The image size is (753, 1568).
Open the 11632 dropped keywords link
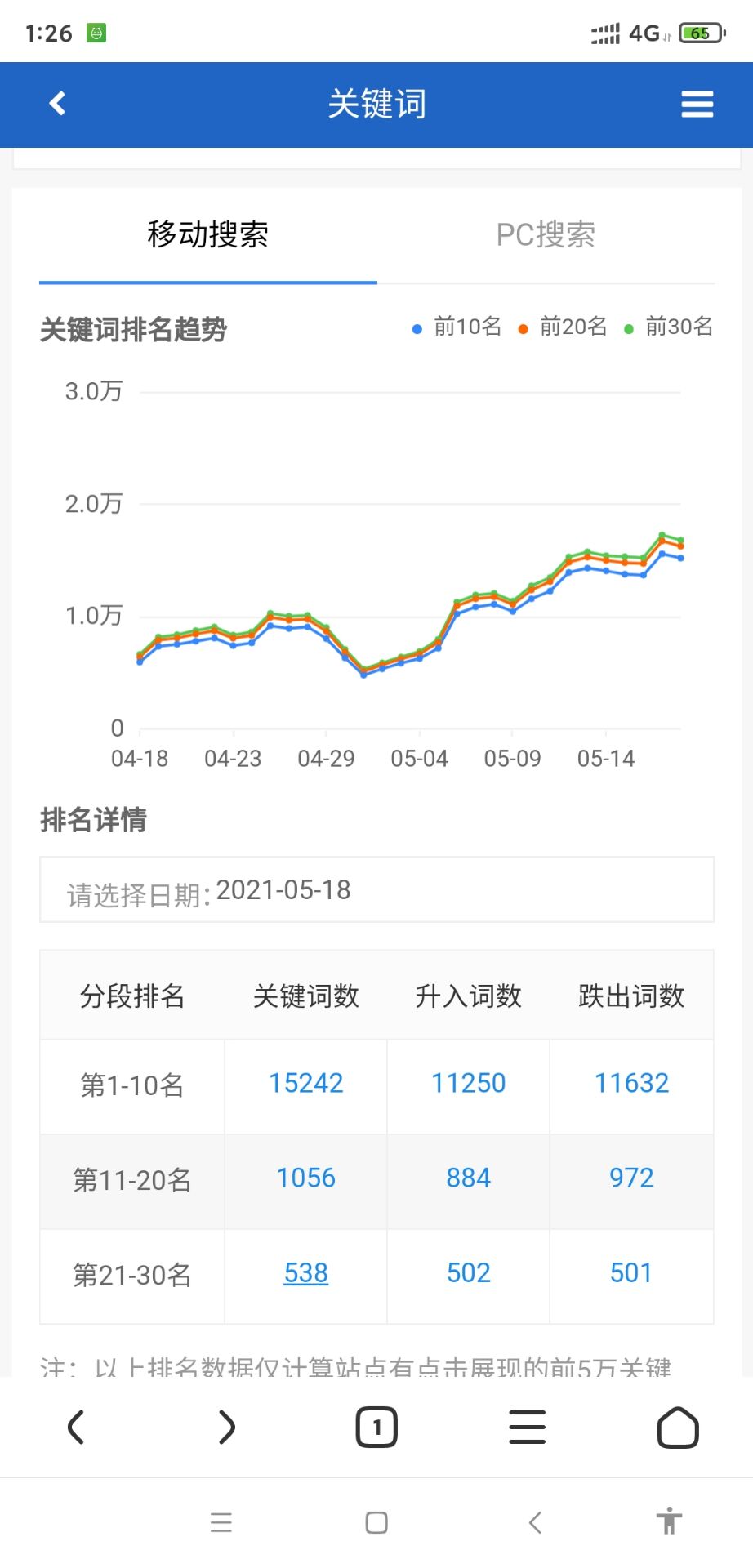631,1084
